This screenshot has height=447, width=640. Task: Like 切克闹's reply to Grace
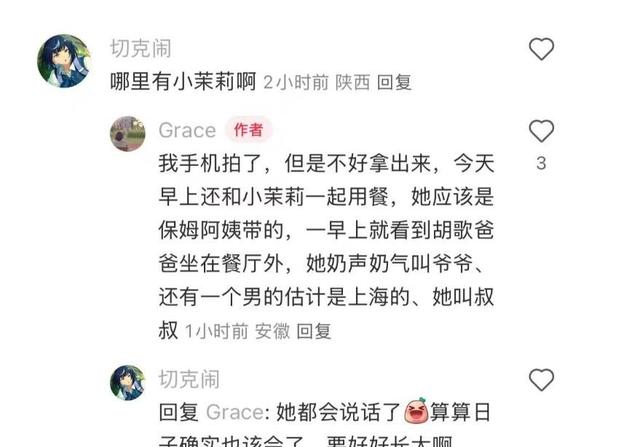tap(541, 380)
